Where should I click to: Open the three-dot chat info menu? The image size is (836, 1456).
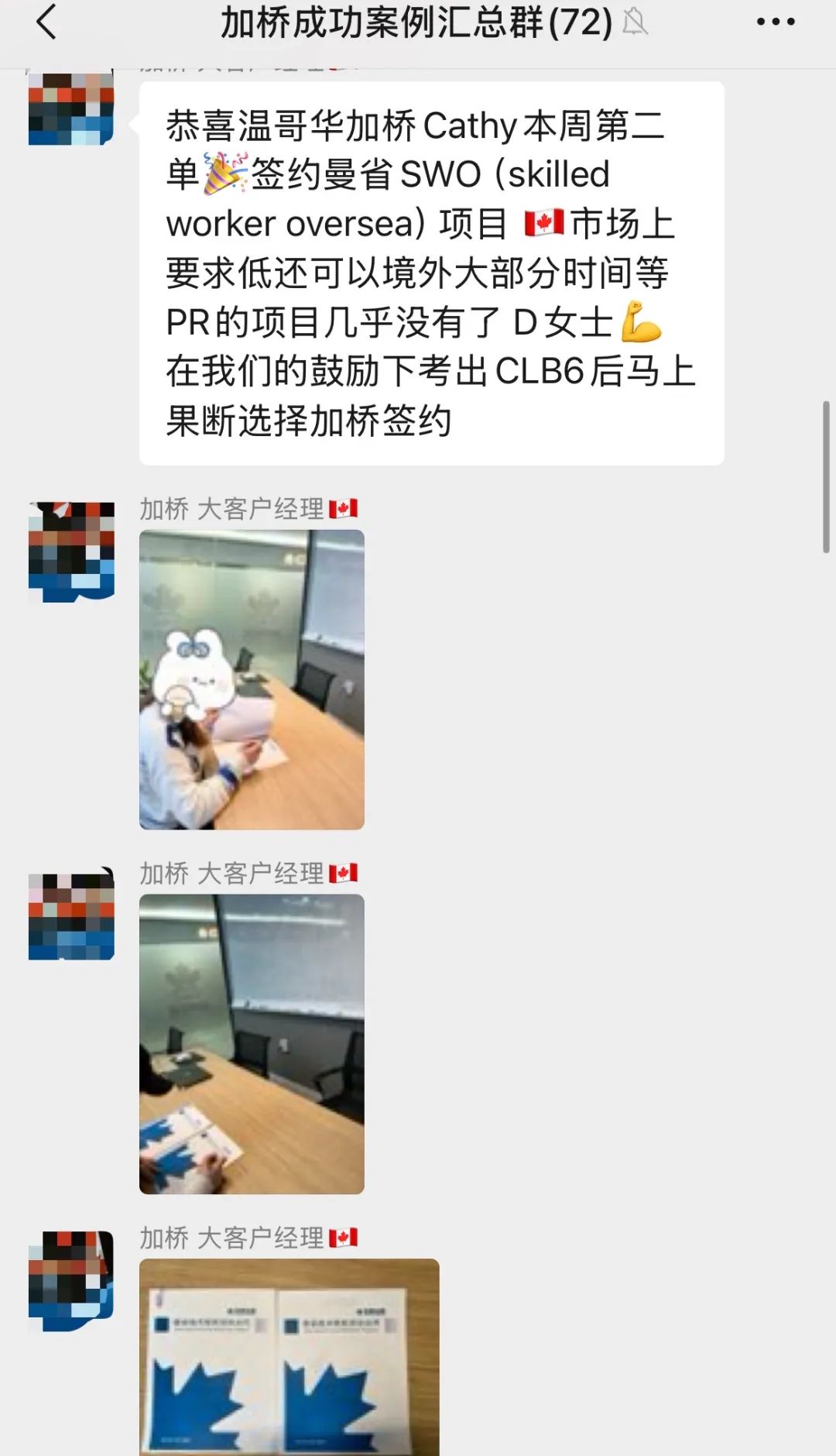pos(776,22)
